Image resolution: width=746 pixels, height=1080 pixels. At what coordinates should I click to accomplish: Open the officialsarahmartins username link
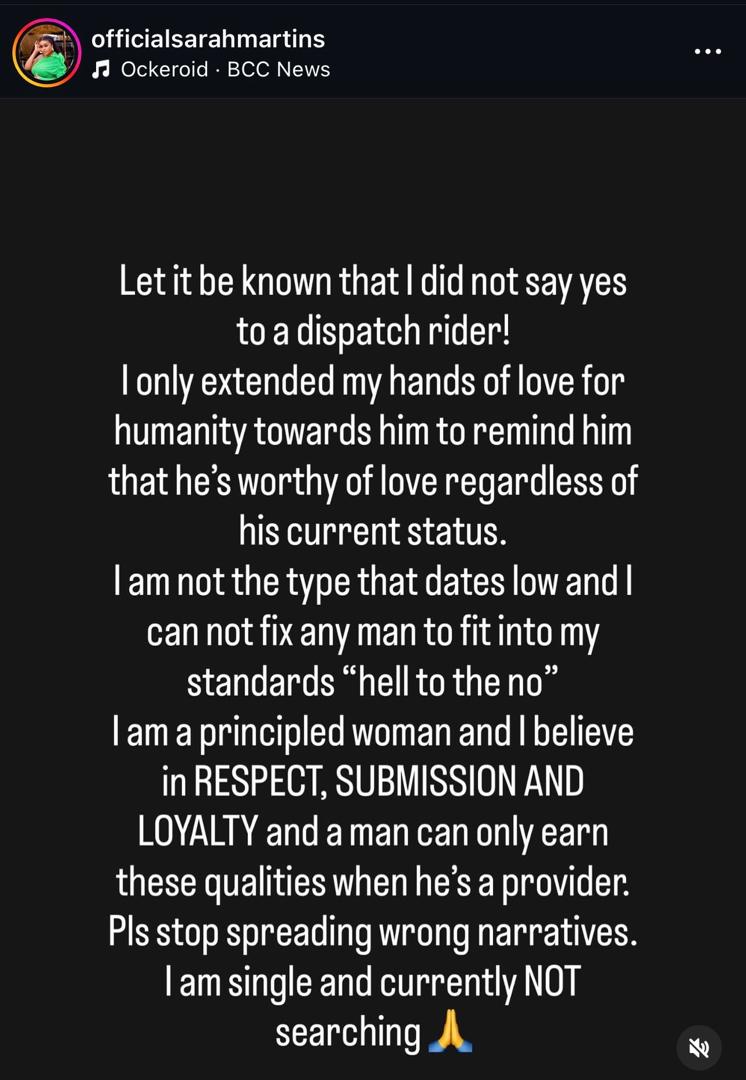click(x=207, y=39)
